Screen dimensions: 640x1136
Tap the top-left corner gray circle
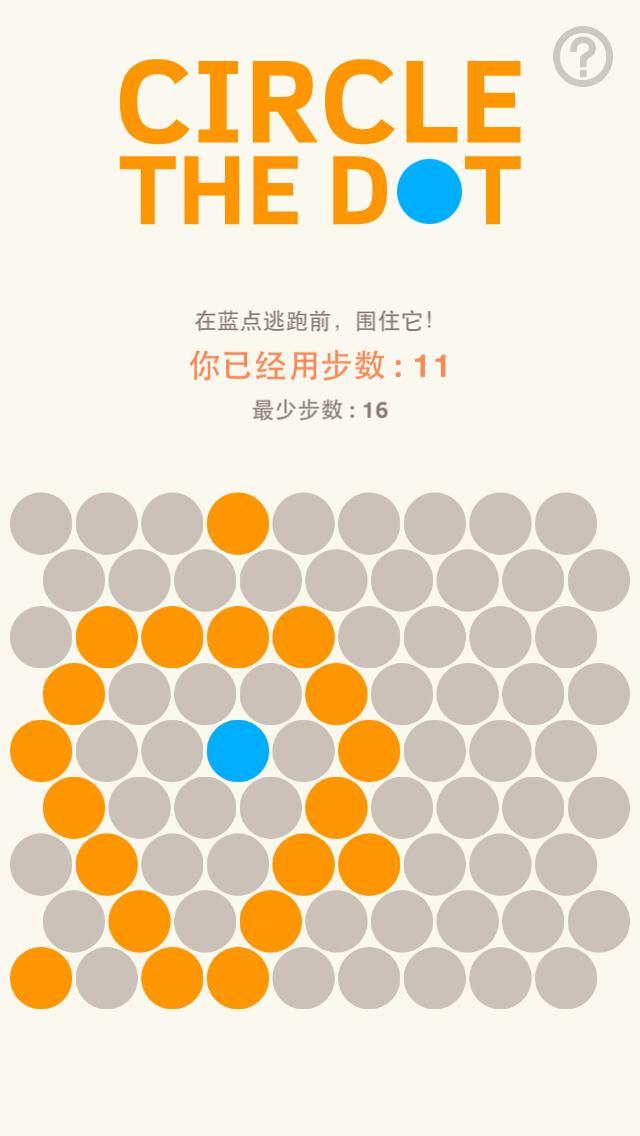(x=41, y=523)
